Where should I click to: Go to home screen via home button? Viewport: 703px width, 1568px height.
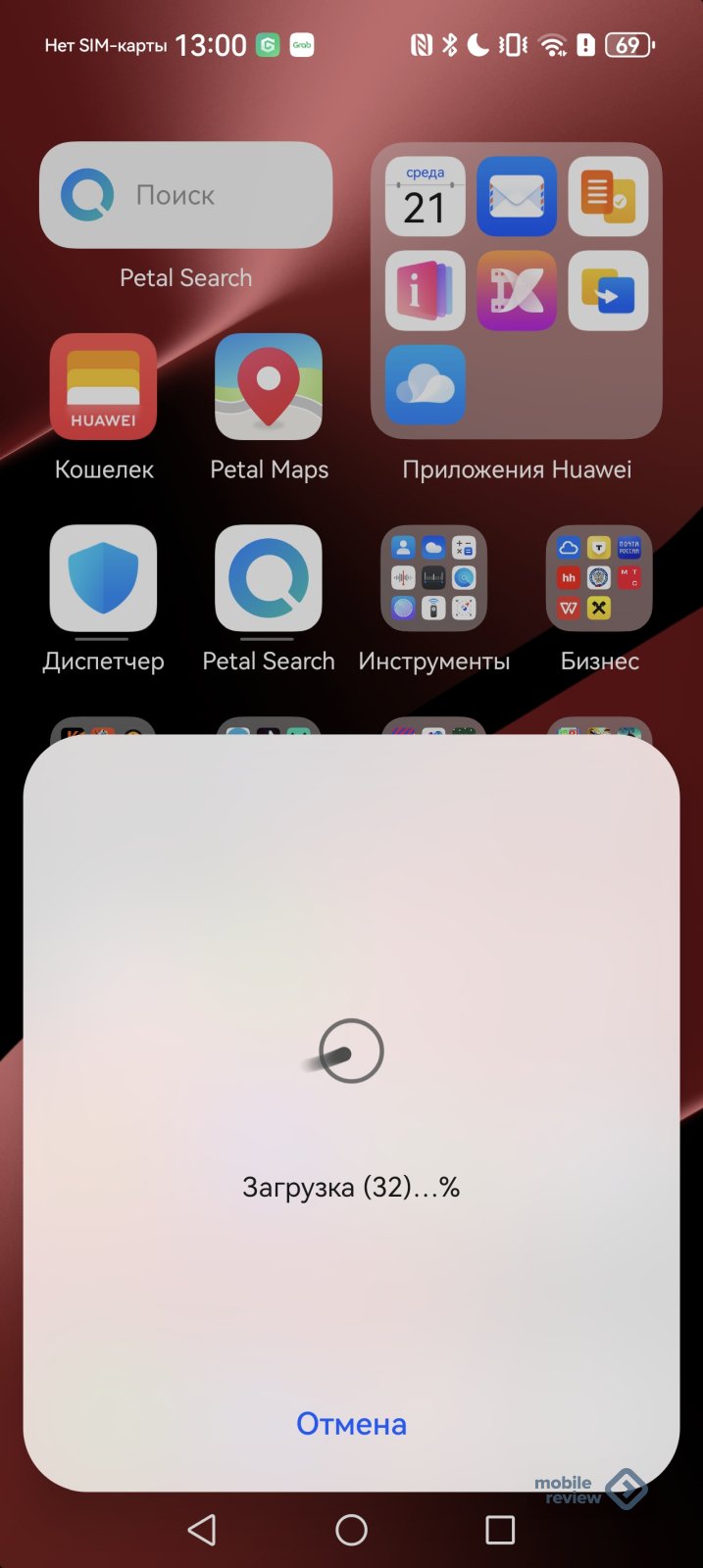351,1529
